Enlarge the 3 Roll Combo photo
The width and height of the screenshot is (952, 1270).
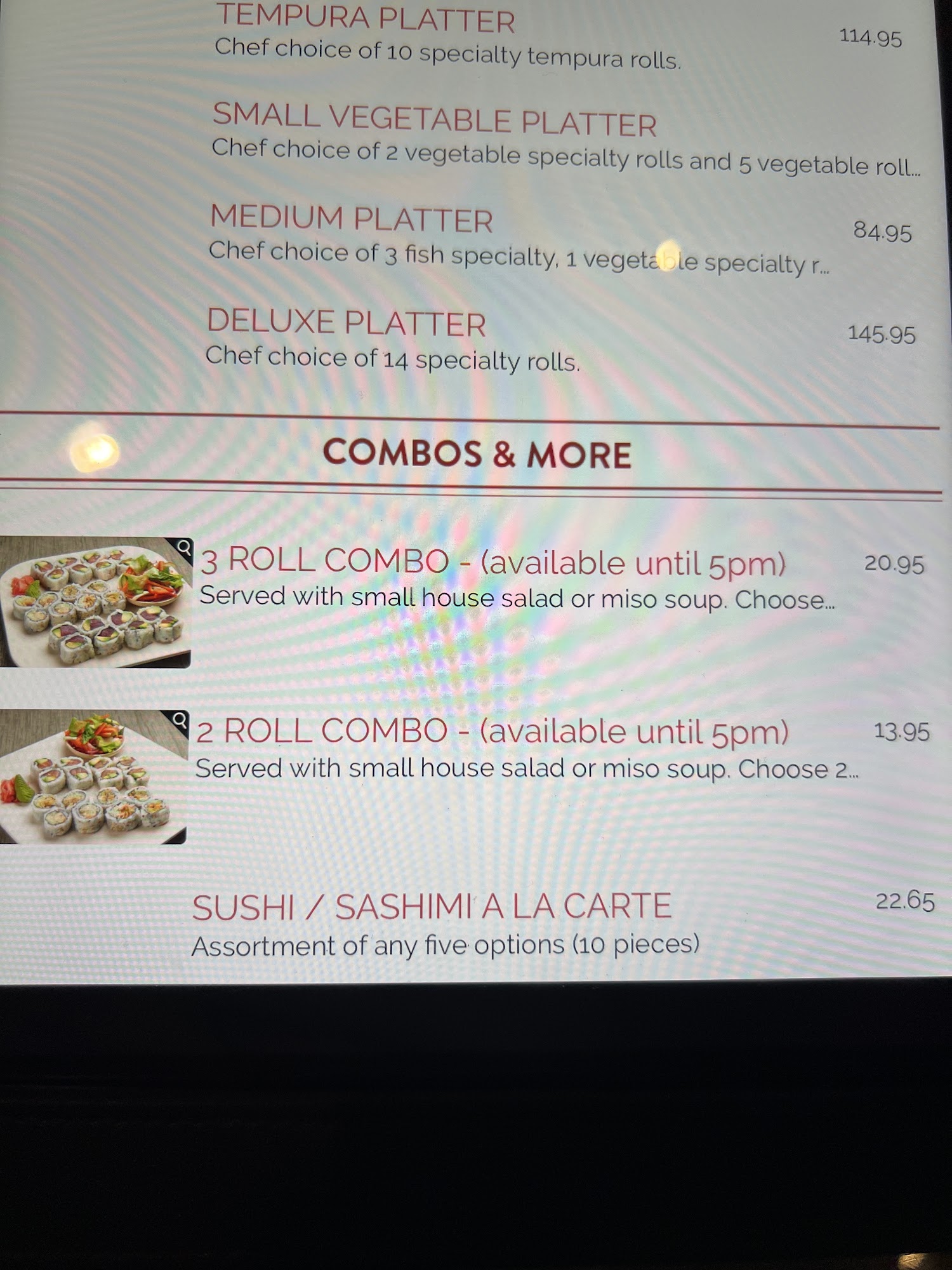tap(183, 547)
